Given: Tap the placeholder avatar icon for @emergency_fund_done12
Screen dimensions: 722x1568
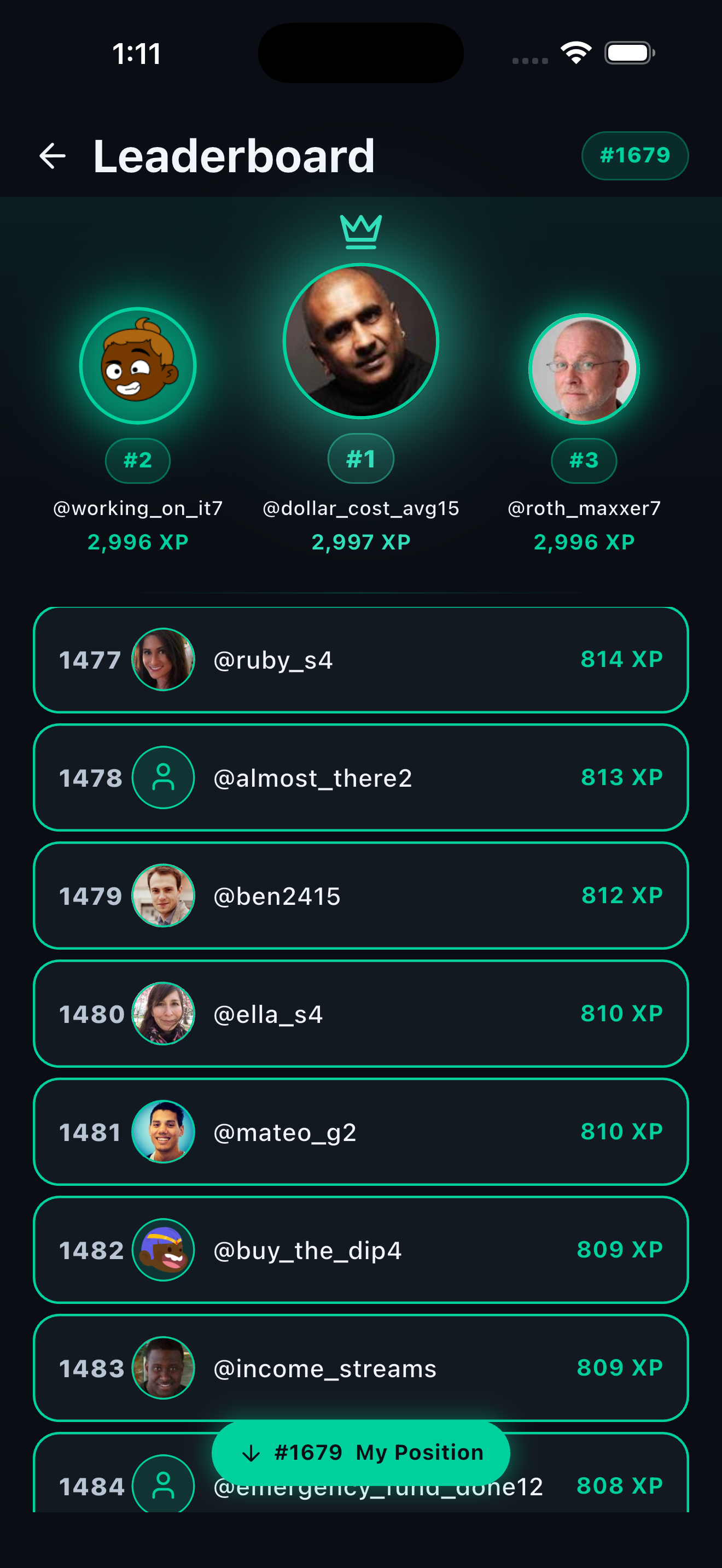Looking at the screenshot, I should [163, 1487].
